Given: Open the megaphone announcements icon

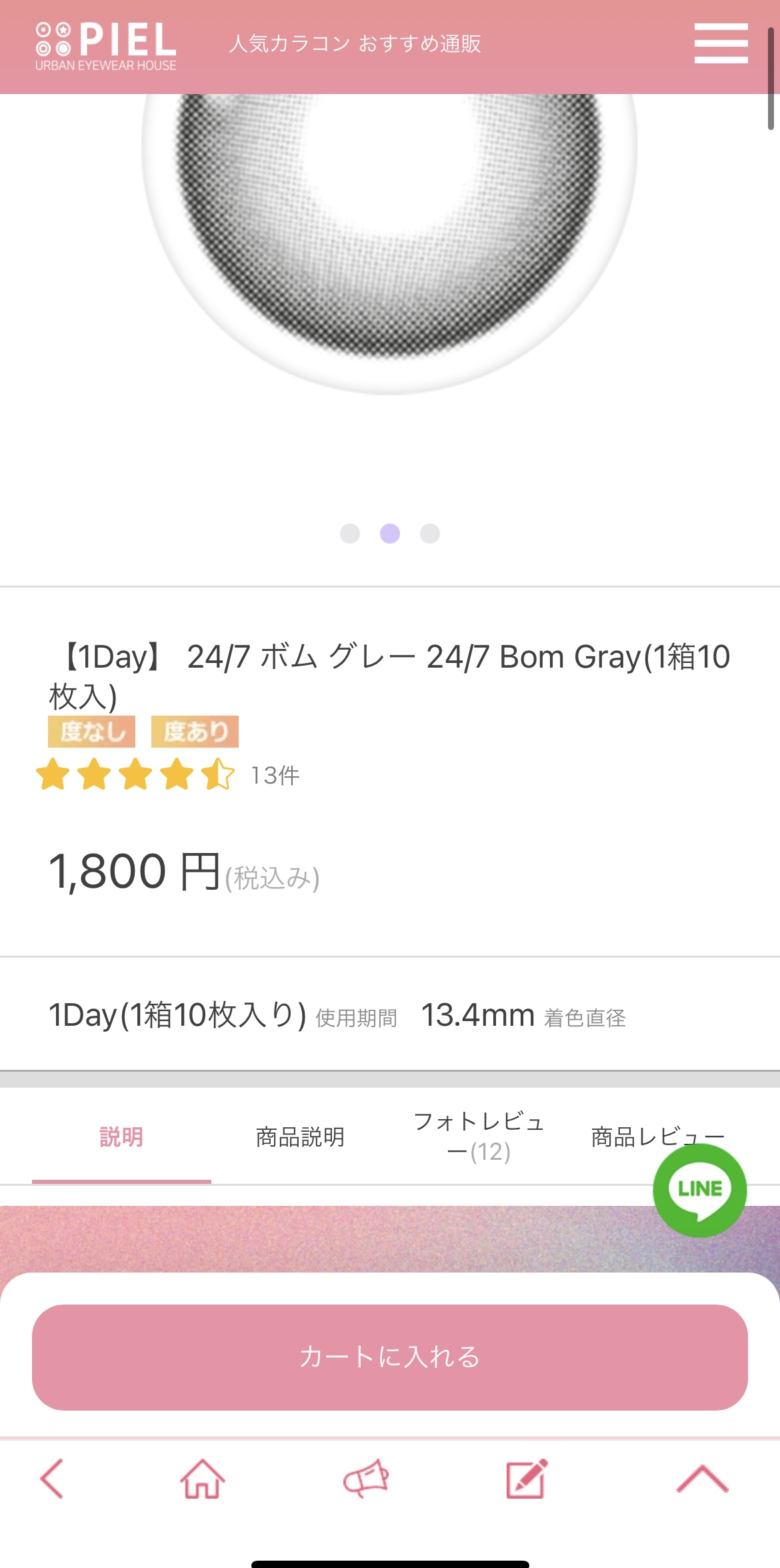Looking at the screenshot, I should click(365, 1479).
